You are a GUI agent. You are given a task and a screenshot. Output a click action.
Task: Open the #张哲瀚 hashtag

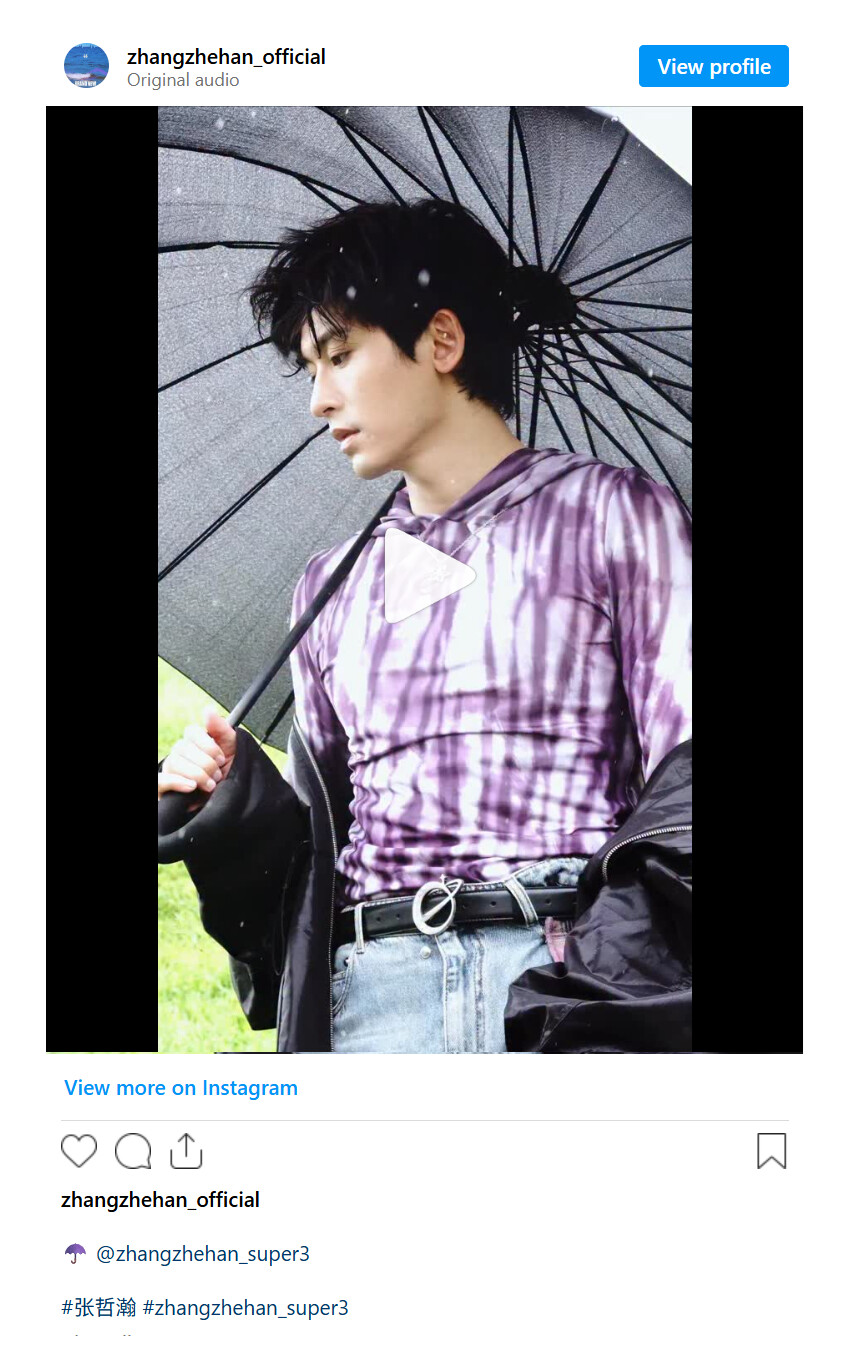98,1308
